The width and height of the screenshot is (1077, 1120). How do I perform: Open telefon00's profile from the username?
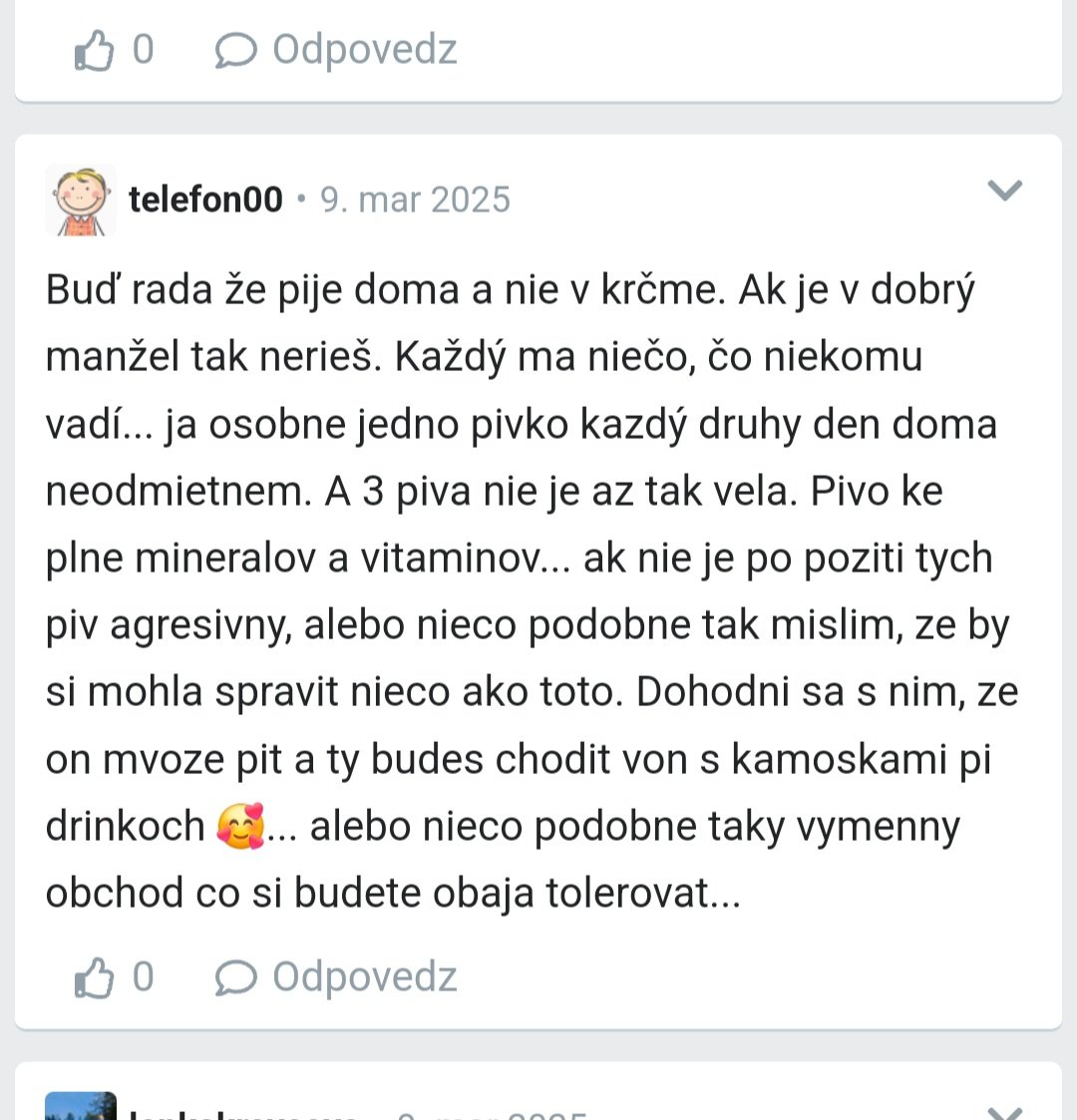(x=205, y=199)
